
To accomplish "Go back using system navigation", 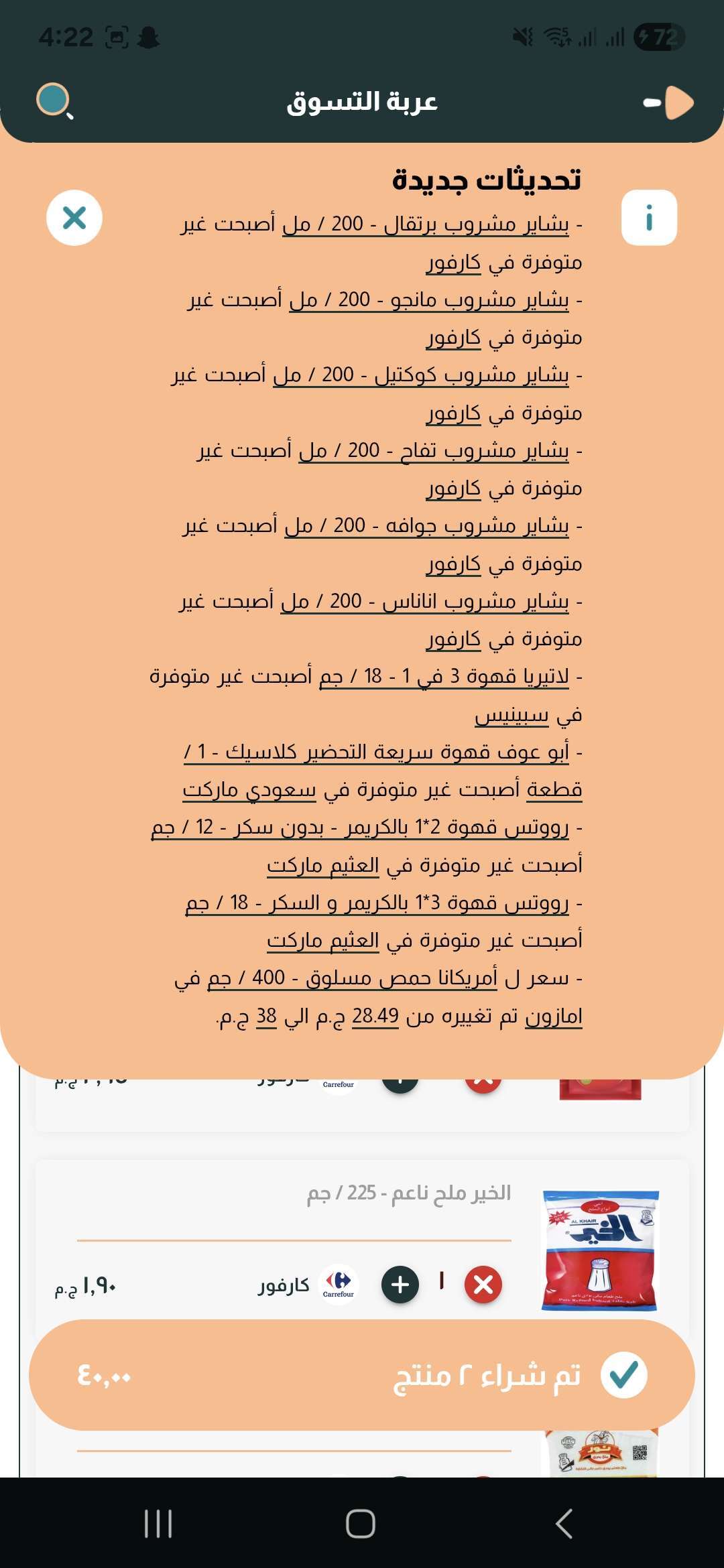I will tap(564, 1524).
